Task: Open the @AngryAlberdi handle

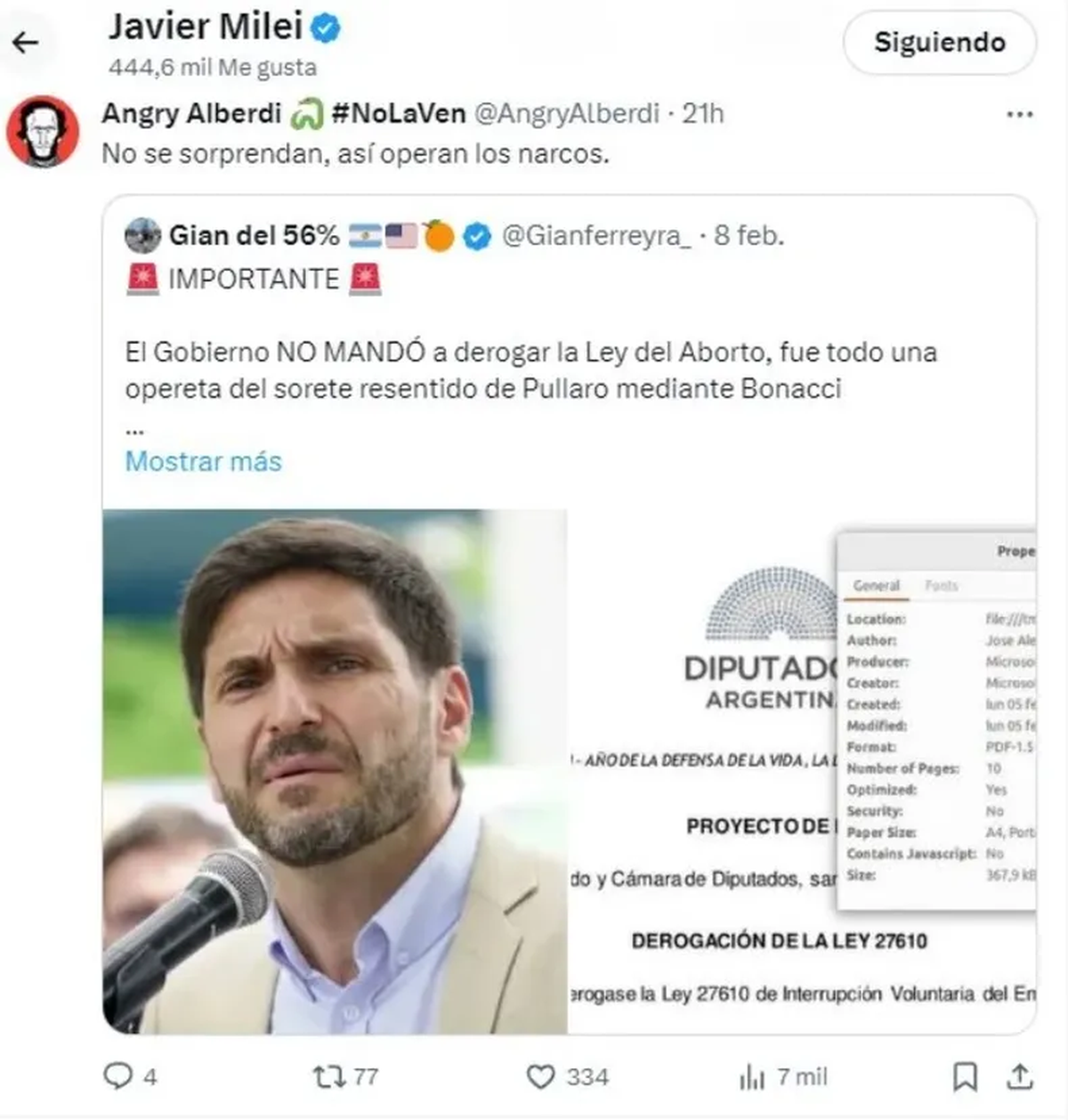Action: pos(566,113)
